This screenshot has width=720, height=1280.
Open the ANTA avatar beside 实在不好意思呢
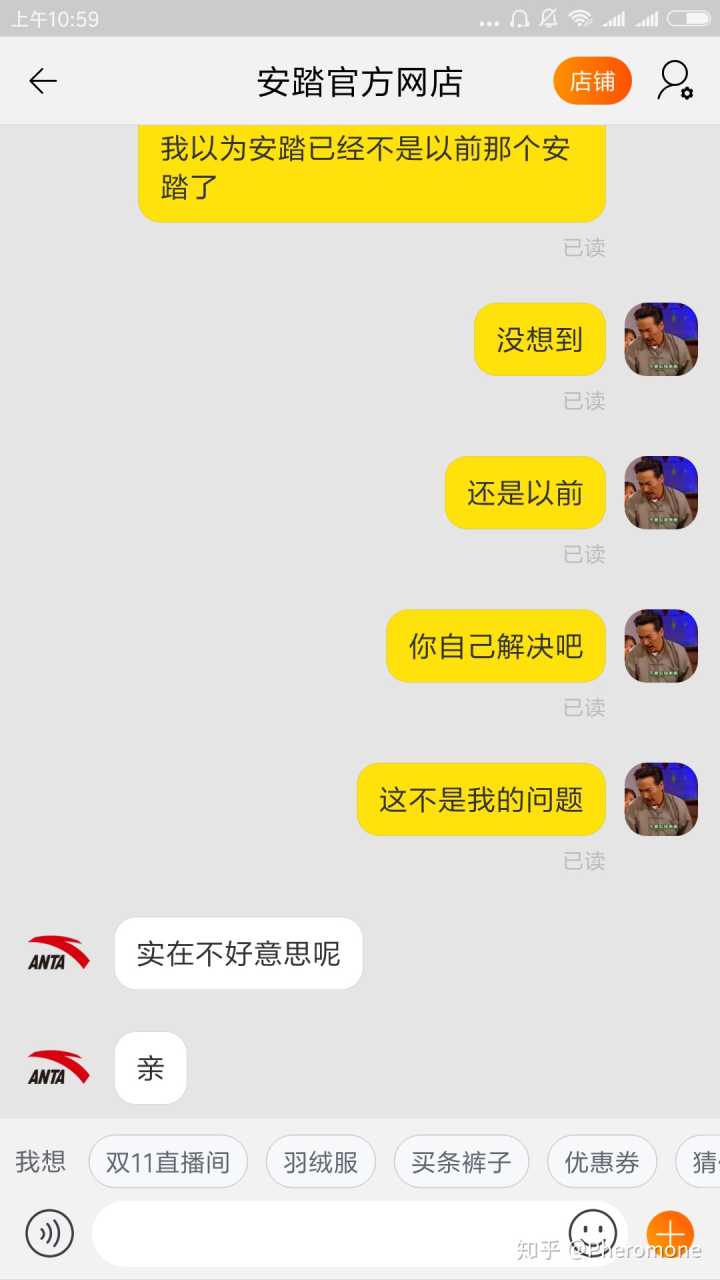point(59,953)
